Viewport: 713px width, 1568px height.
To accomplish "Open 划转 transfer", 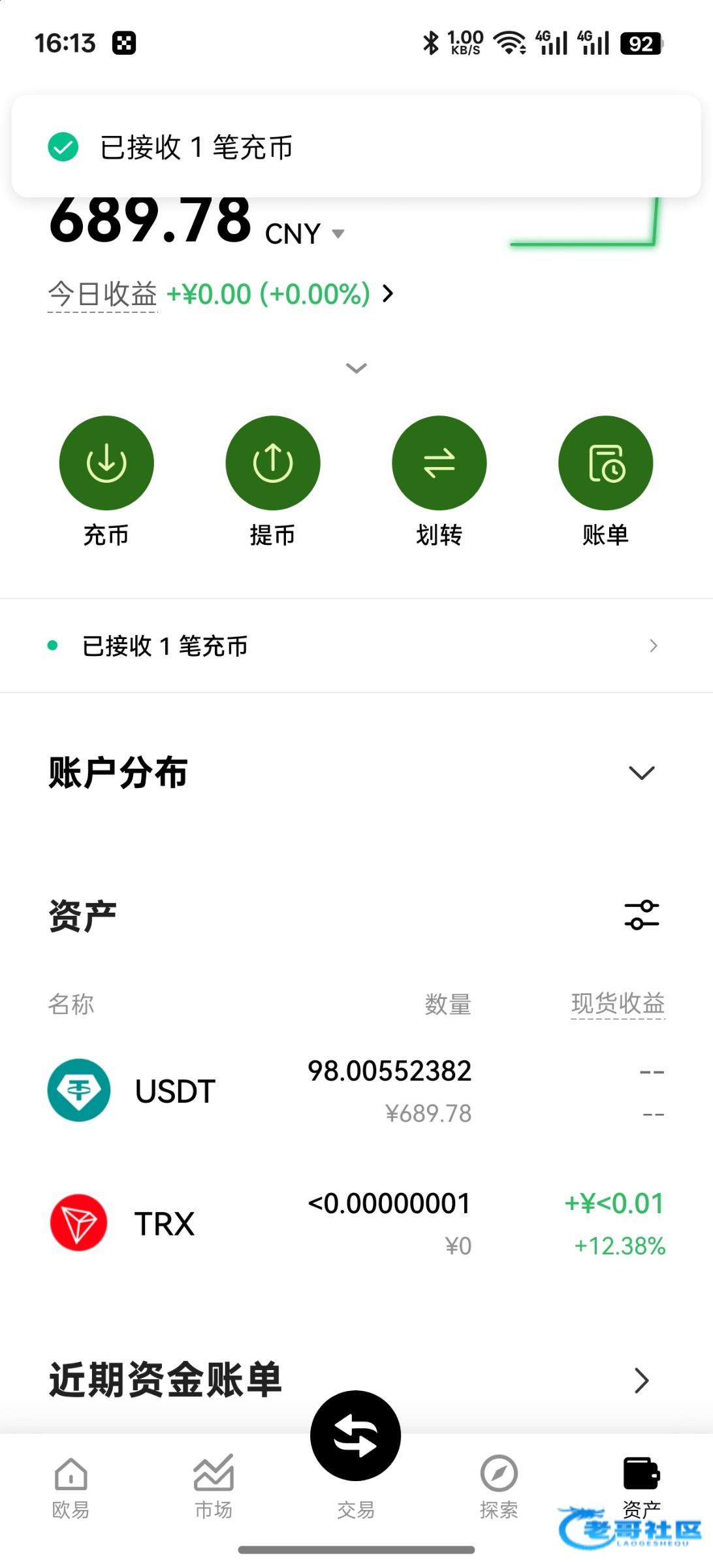I will click(x=439, y=463).
